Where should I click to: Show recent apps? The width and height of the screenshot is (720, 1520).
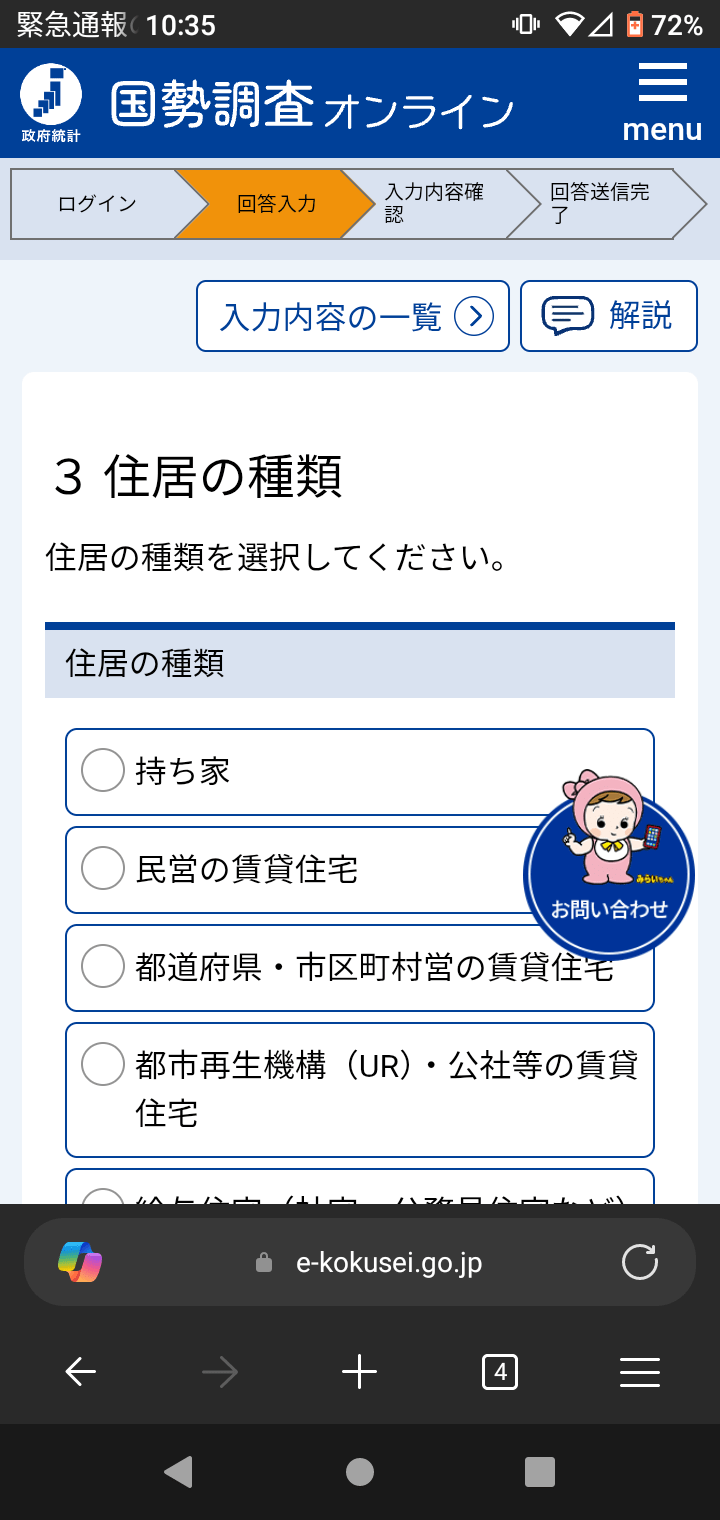pos(540,1472)
